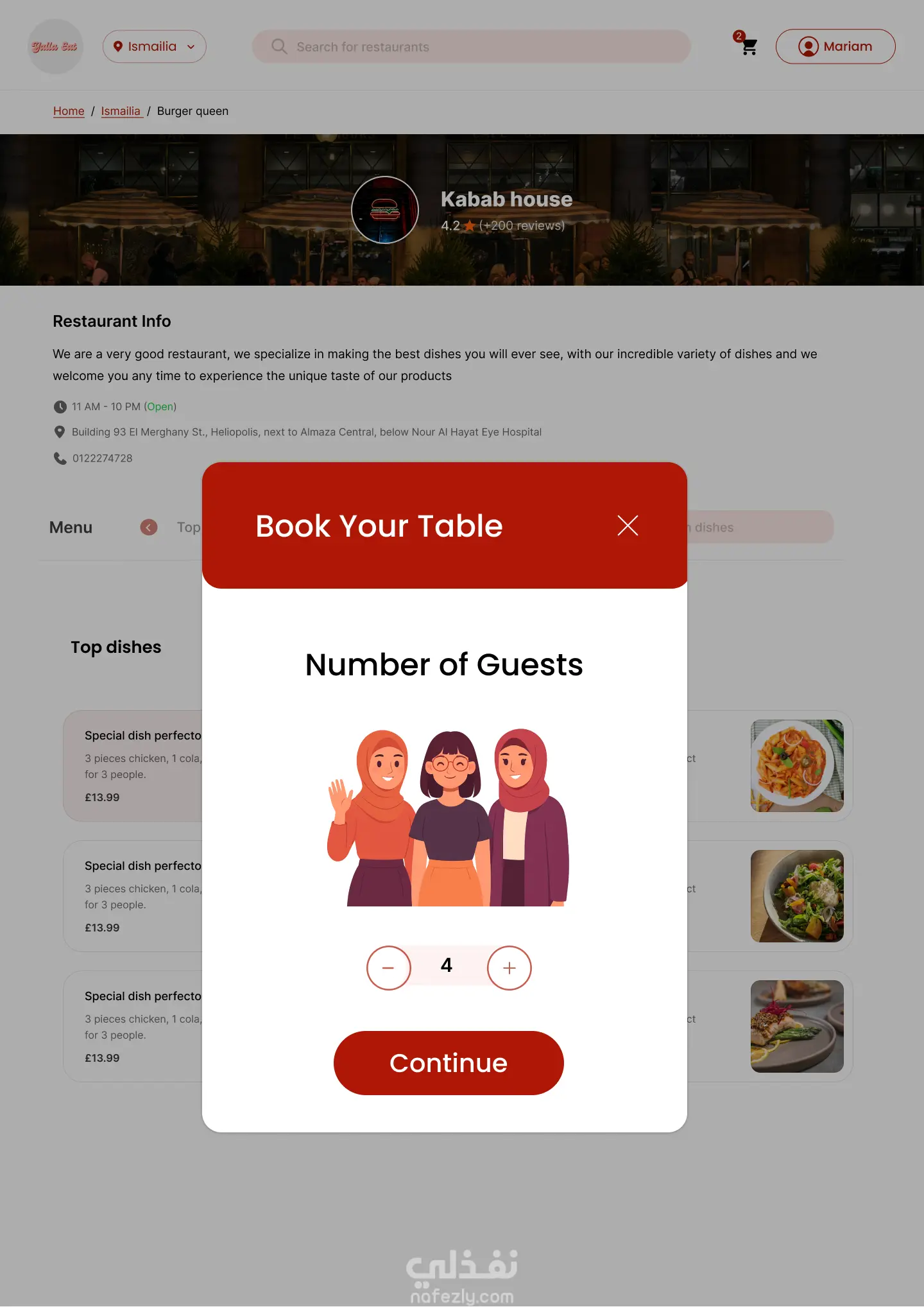This screenshot has height=1307, width=924.
Task: Open the shopping cart
Action: coord(748,47)
